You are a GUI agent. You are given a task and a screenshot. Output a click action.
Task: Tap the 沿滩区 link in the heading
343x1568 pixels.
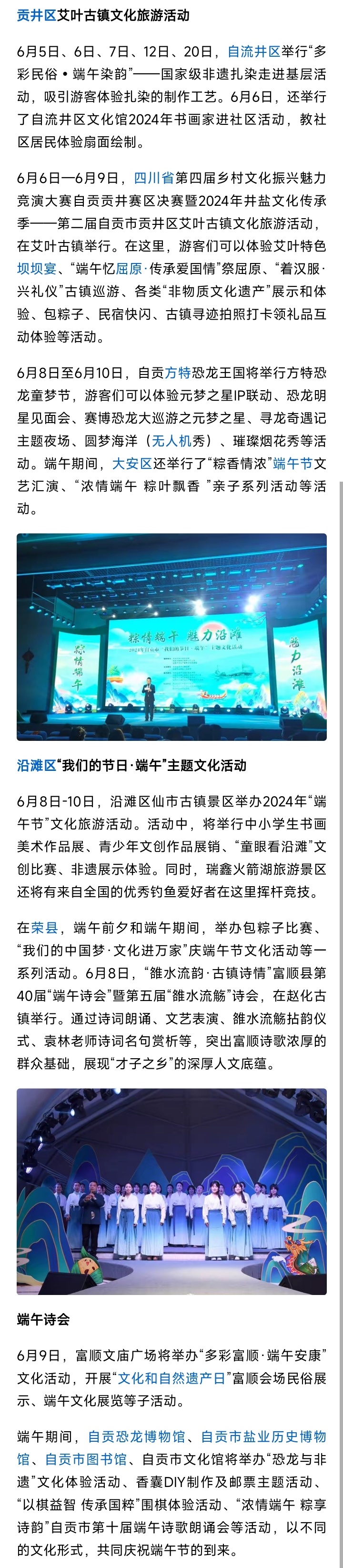pyautogui.click(x=37, y=766)
